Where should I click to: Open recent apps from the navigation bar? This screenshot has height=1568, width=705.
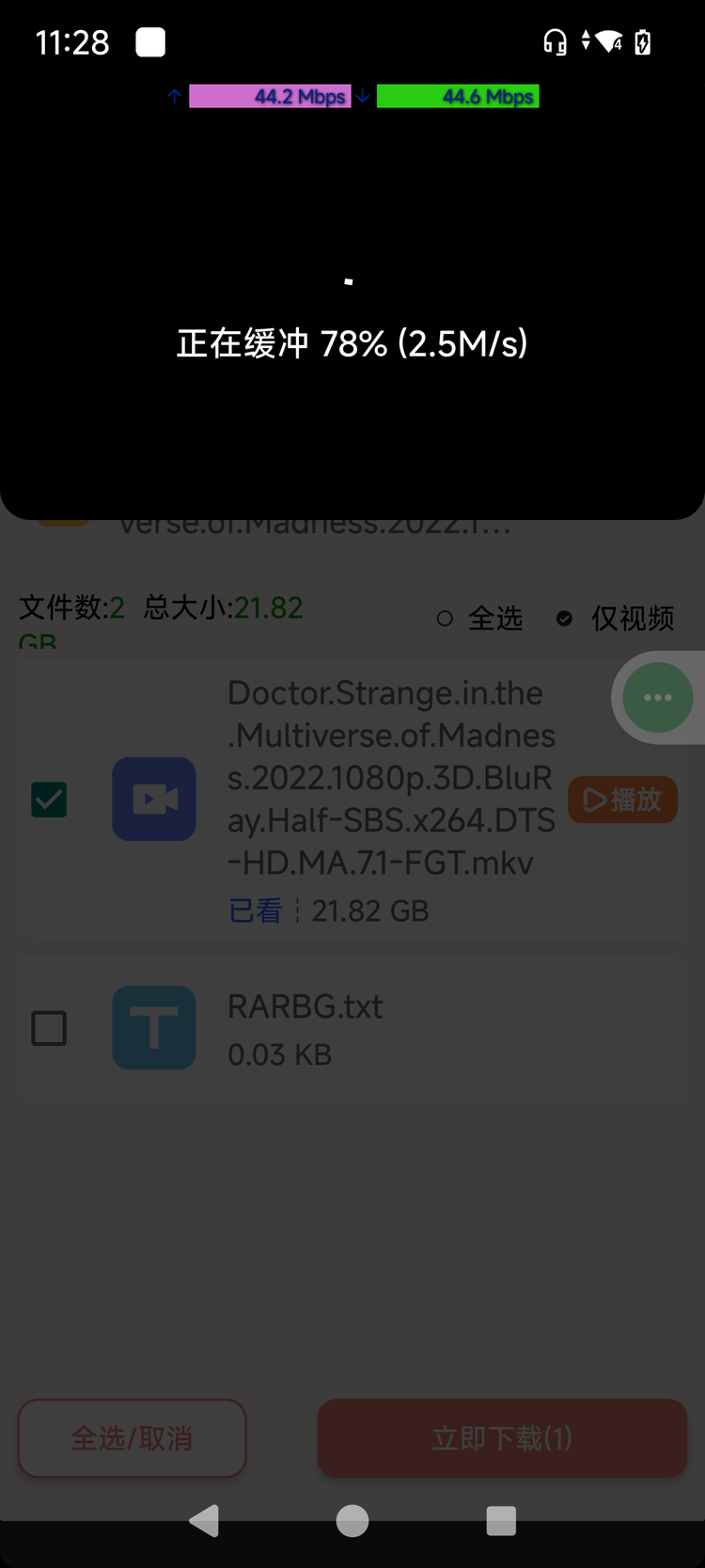[x=501, y=1521]
